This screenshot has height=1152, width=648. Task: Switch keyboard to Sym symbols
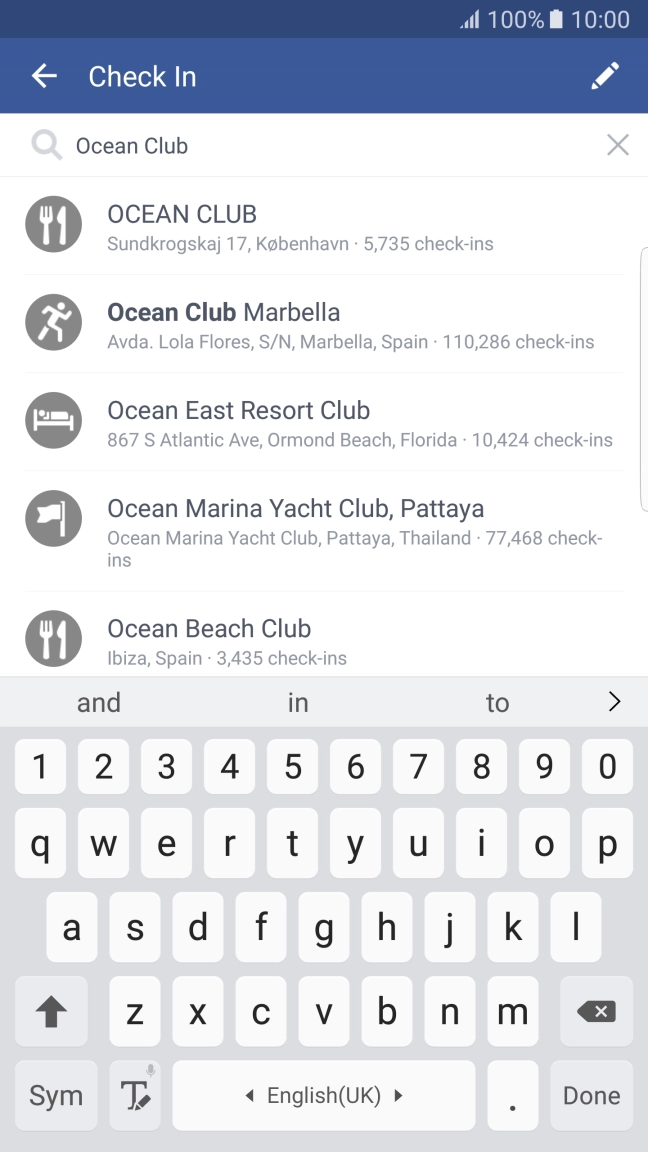[x=56, y=1096]
